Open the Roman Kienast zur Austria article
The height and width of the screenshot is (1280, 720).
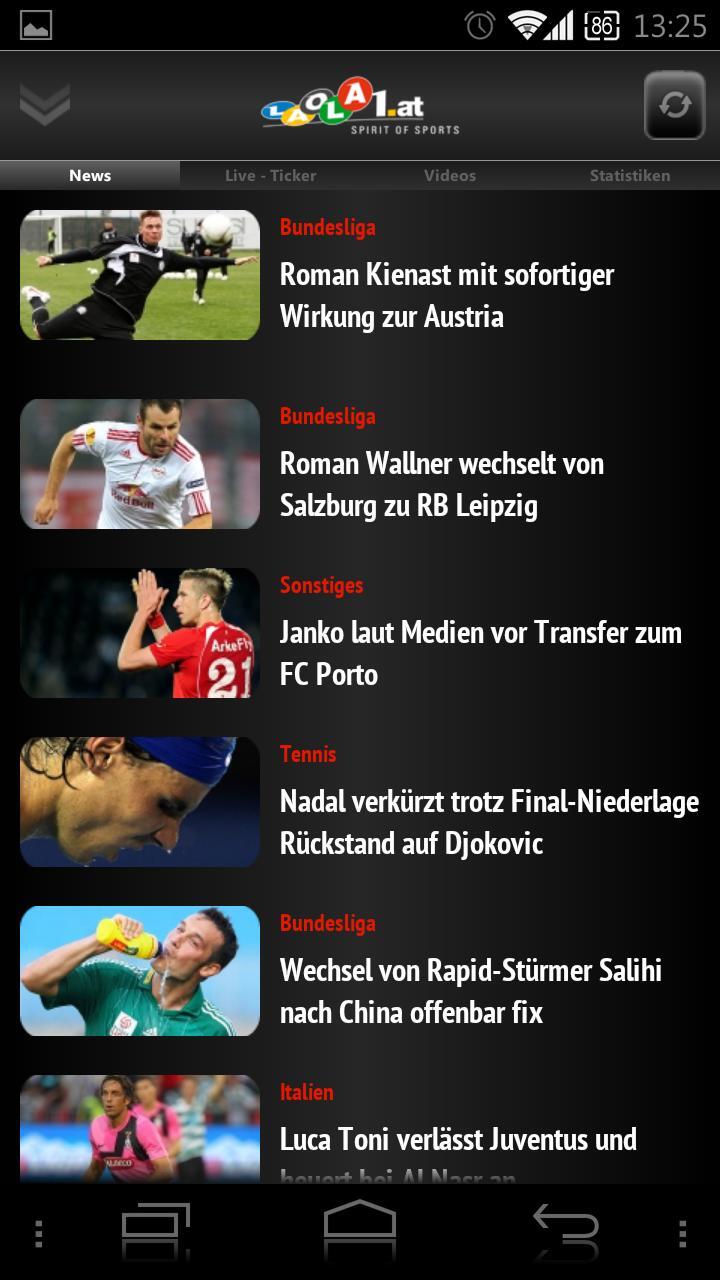click(x=446, y=295)
